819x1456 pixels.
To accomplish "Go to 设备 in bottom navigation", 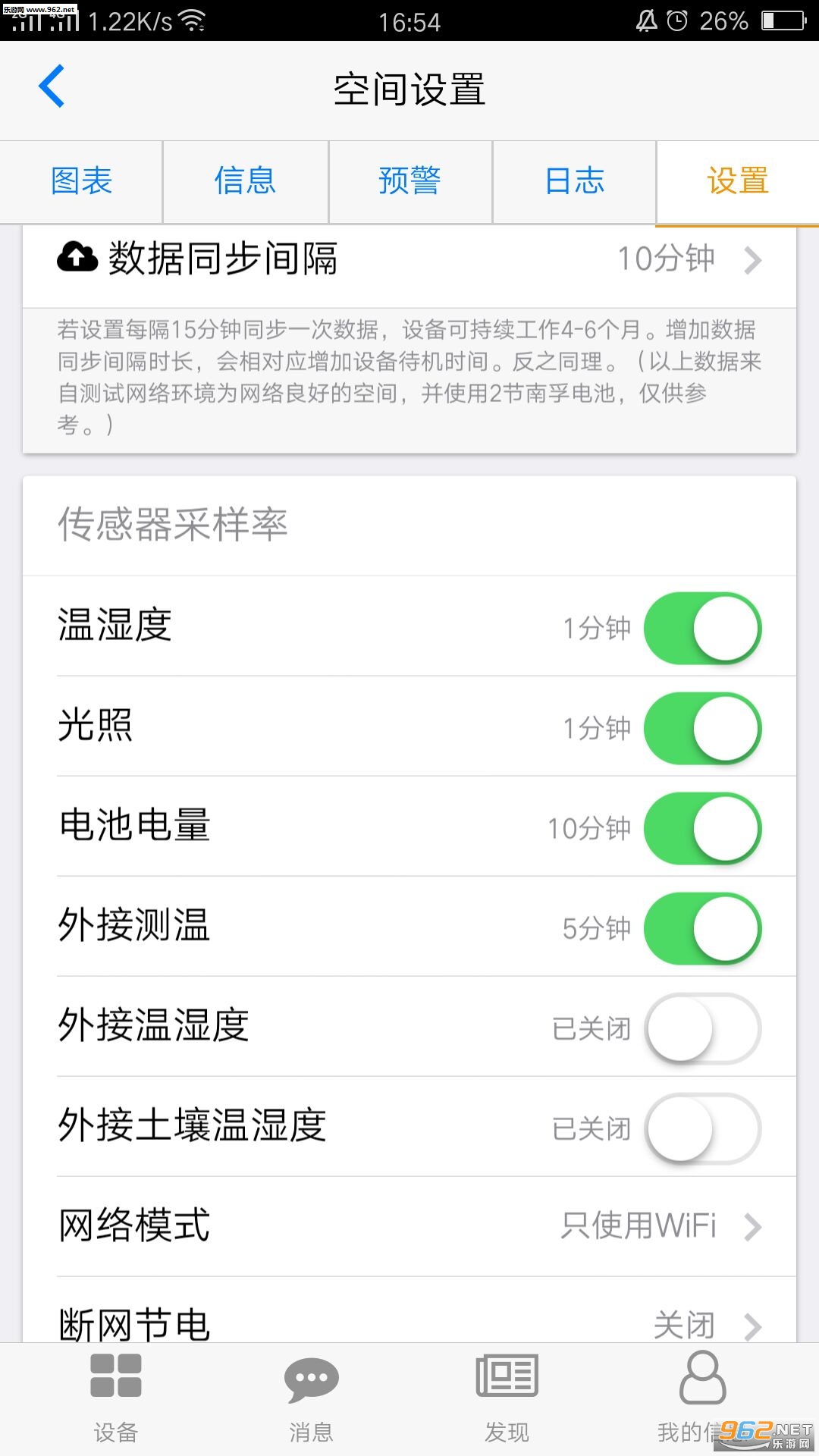I will [x=115, y=1399].
